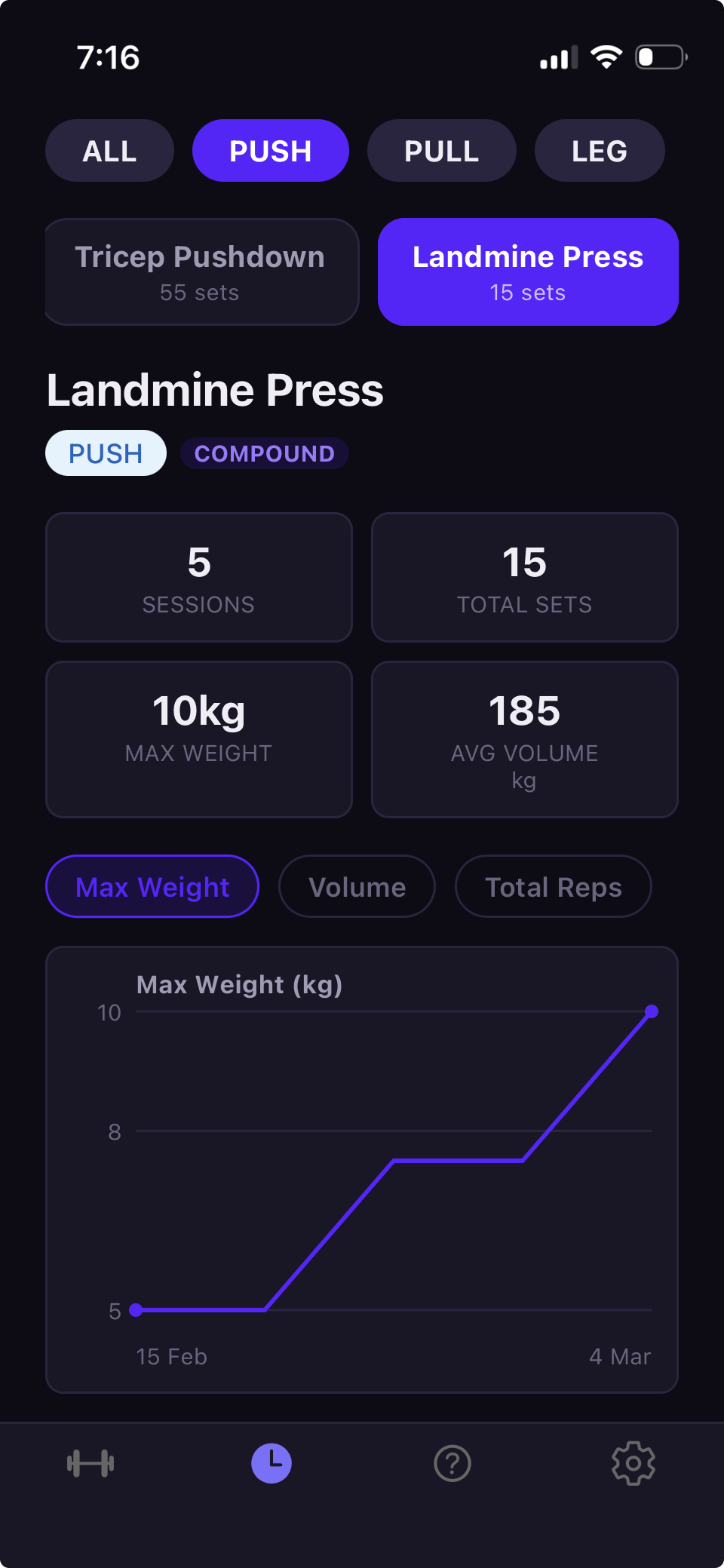Filter exercises by PULL

(441, 151)
